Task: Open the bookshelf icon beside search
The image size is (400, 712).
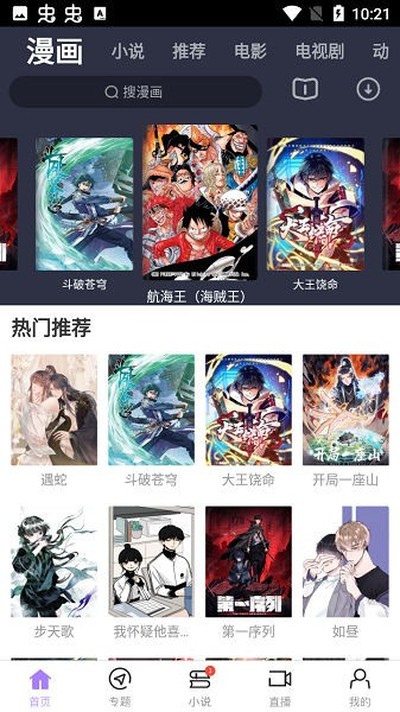Action: (305, 89)
